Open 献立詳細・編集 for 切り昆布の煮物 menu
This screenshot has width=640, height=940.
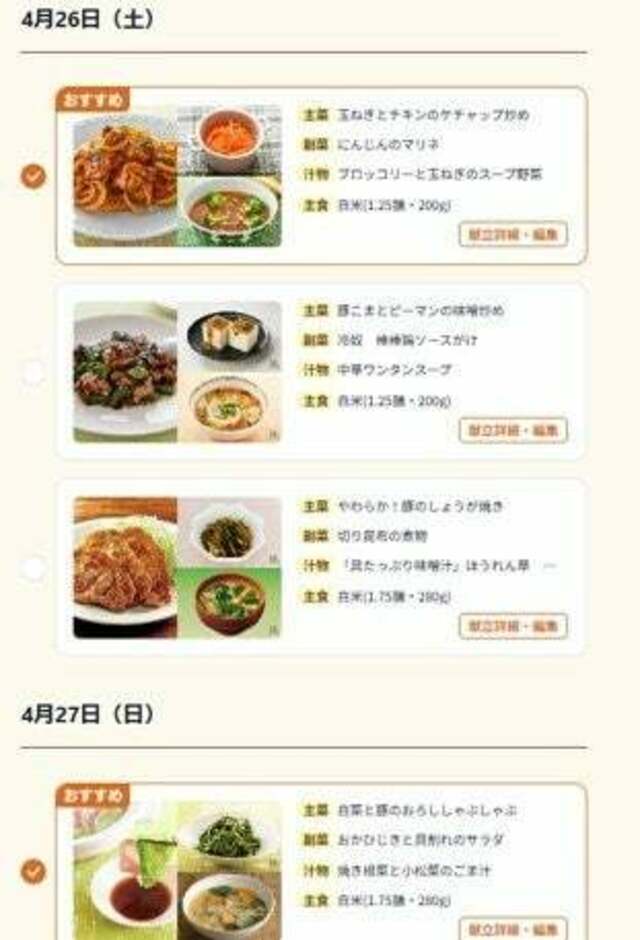tap(513, 627)
